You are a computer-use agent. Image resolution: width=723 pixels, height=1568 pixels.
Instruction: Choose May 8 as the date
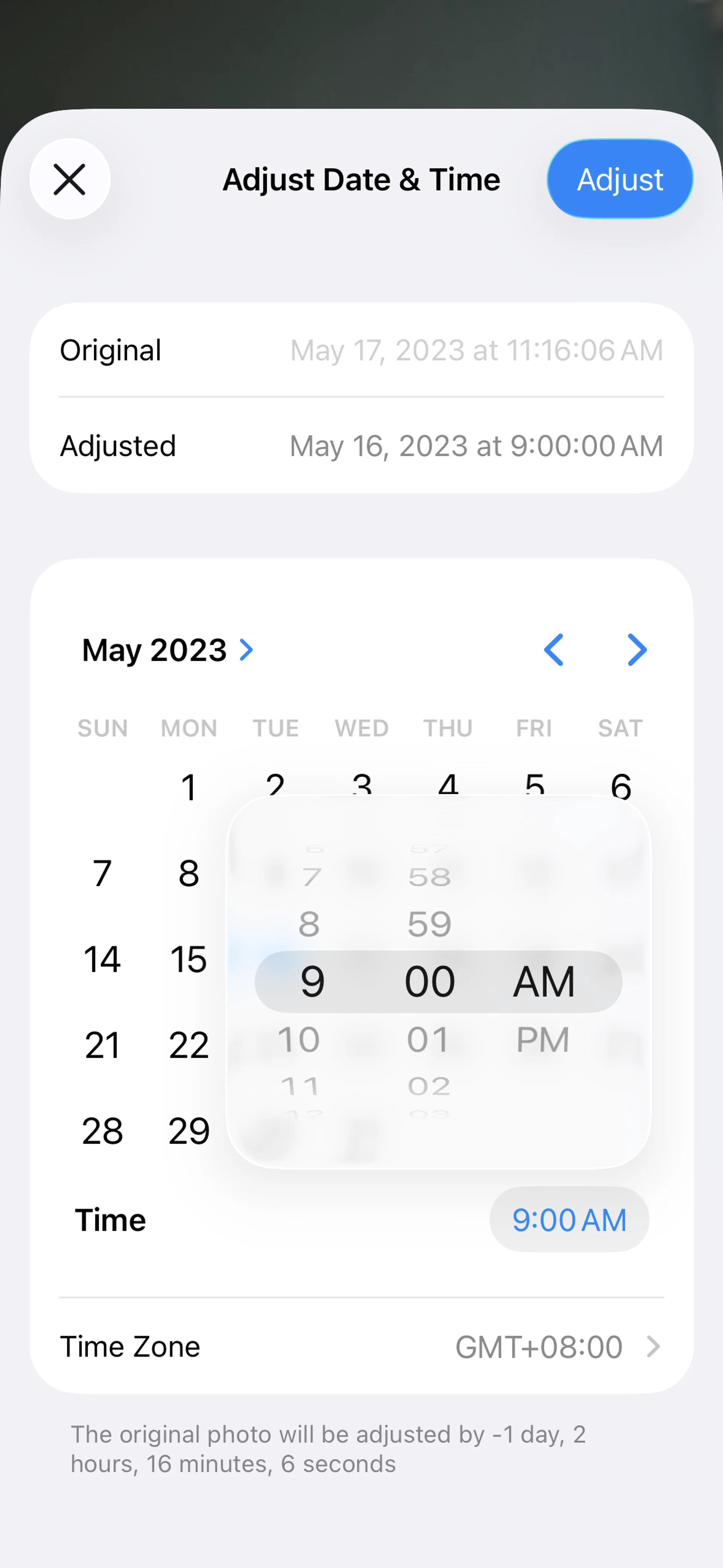189,873
